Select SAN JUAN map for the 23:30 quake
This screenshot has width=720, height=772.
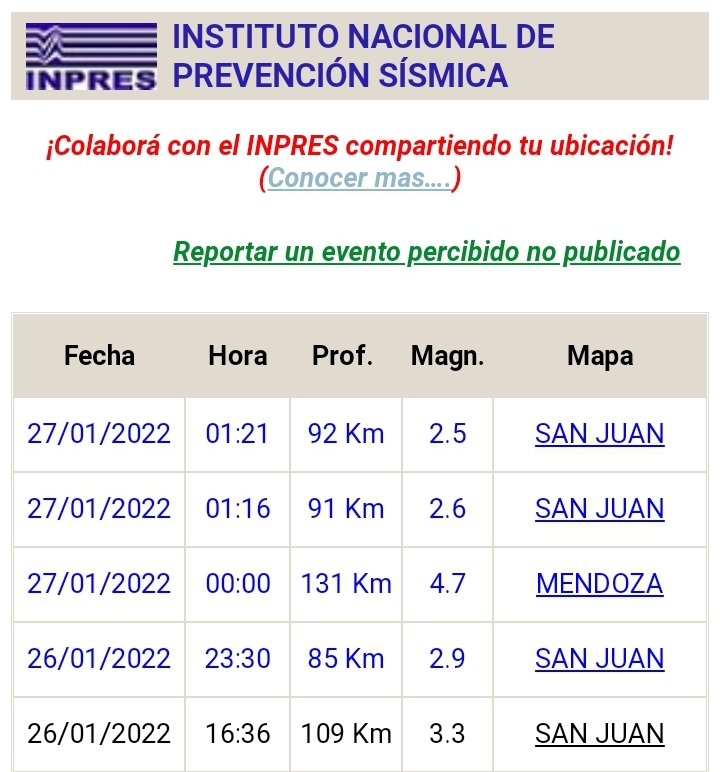coord(599,659)
